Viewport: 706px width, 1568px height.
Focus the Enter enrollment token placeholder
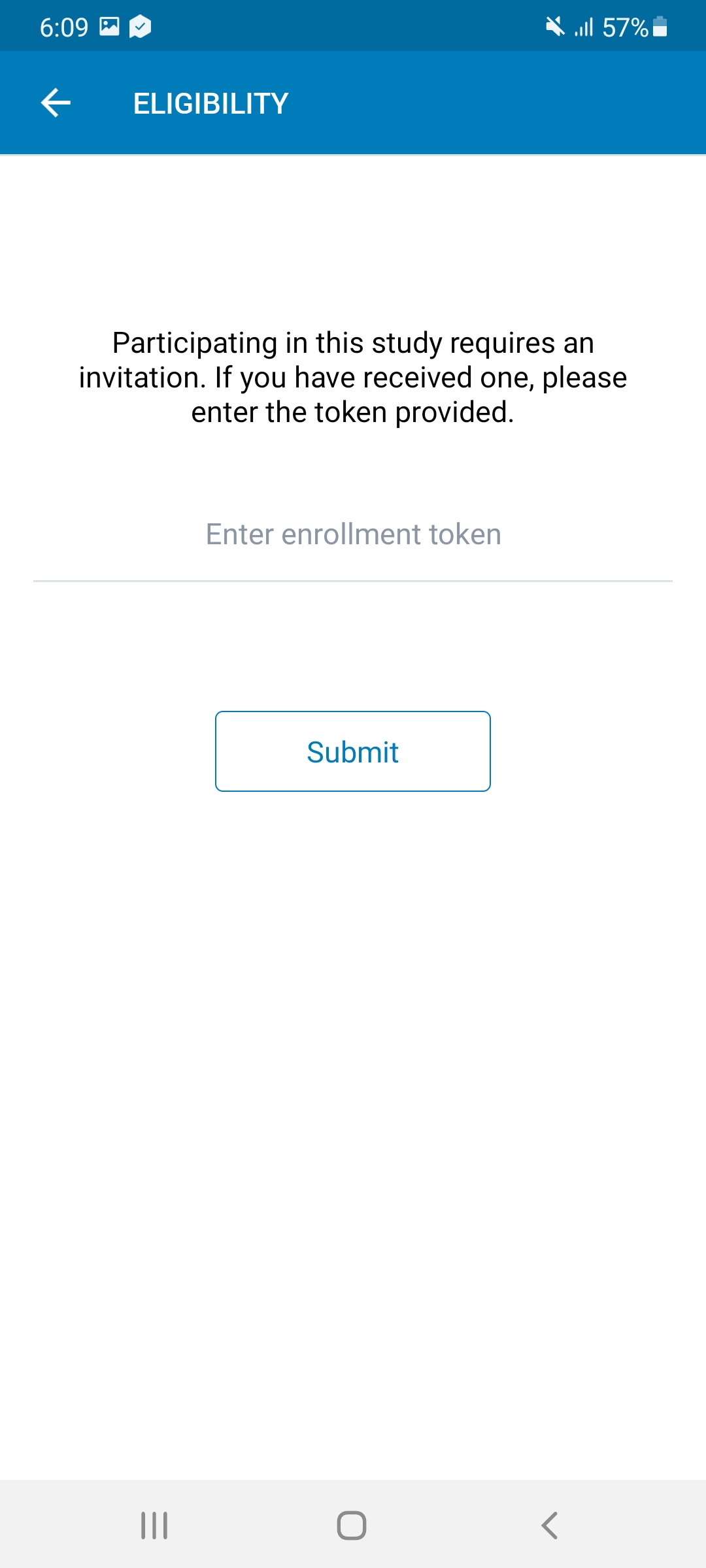(352, 534)
